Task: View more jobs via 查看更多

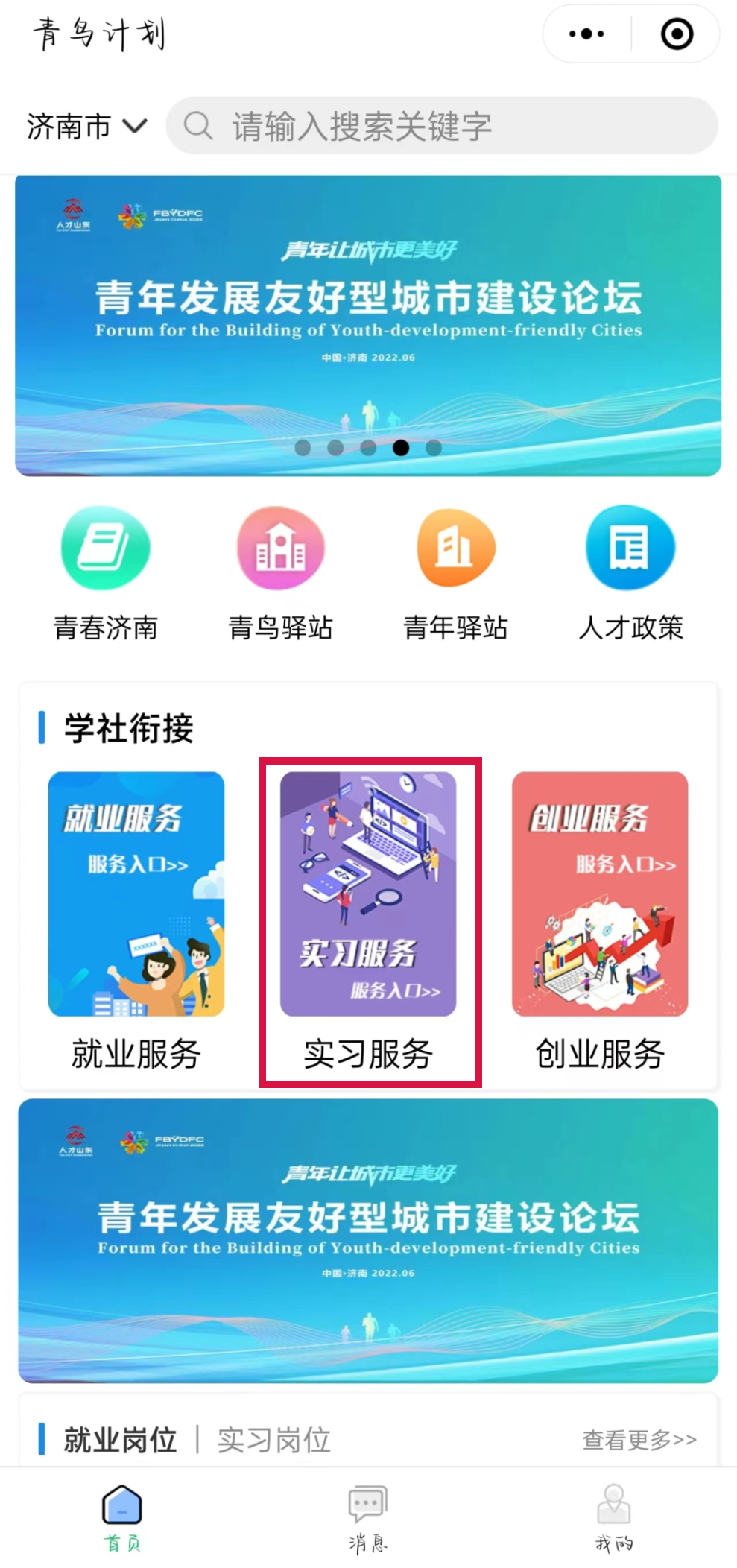Action: pyautogui.click(x=639, y=1440)
